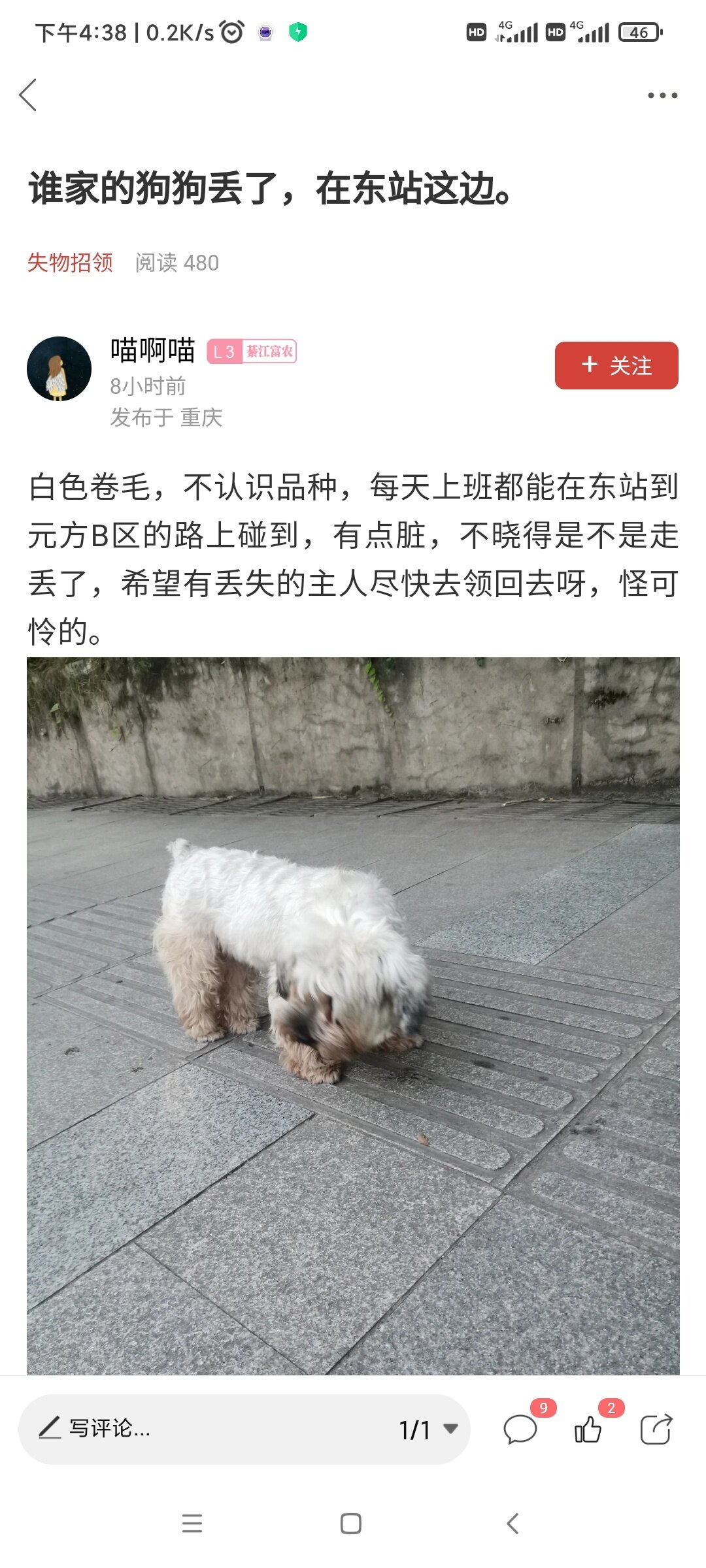This screenshot has width=706, height=1568.
Task: Follow the author with 关注 button
Action: click(x=616, y=365)
